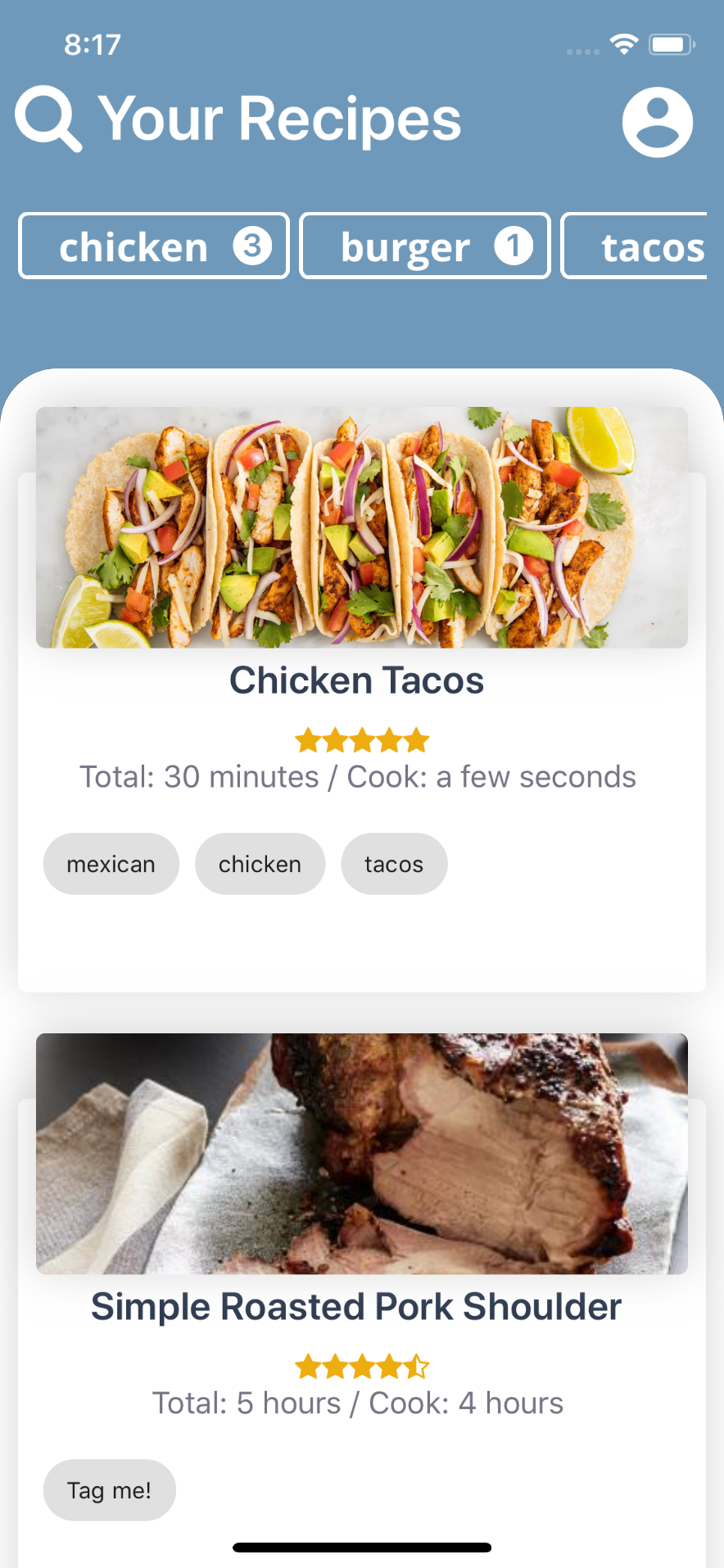Open the user profile icon
724x1568 pixels.
click(x=657, y=122)
